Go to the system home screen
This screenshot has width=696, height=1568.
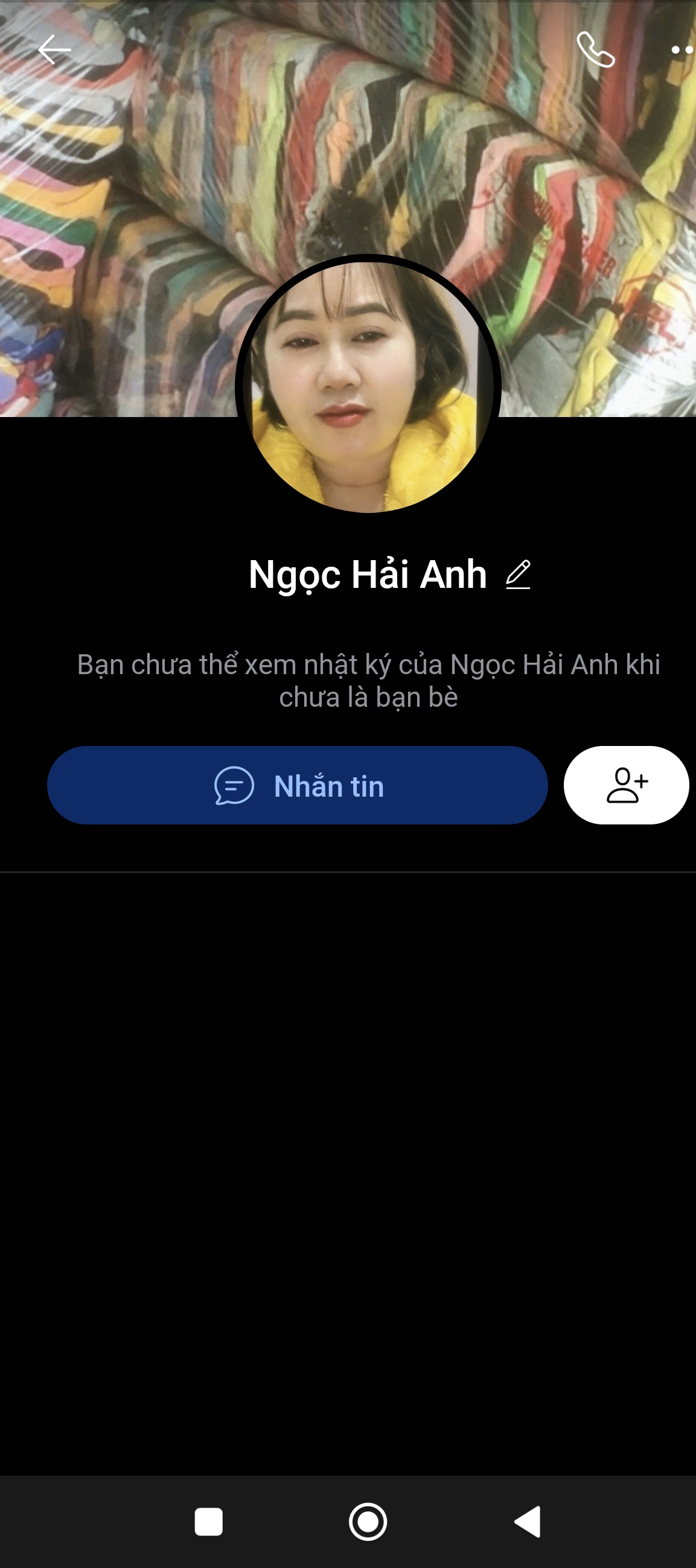click(368, 1522)
